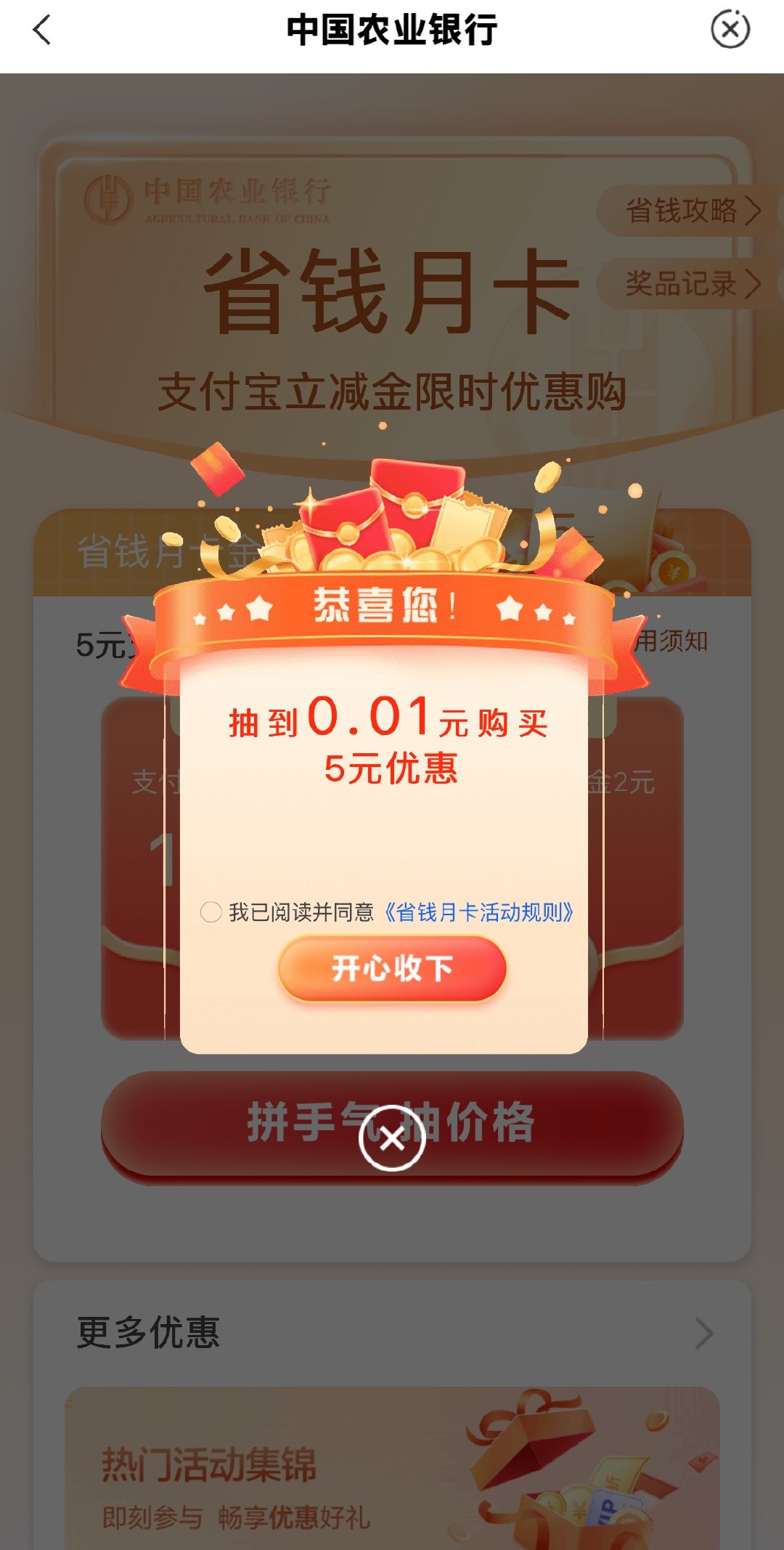Image resolution: width=784 pixels, height=1550 pixels.
Task: Go back using the top-left arrow
Action: pyautogui.click(x=42, y=31)
